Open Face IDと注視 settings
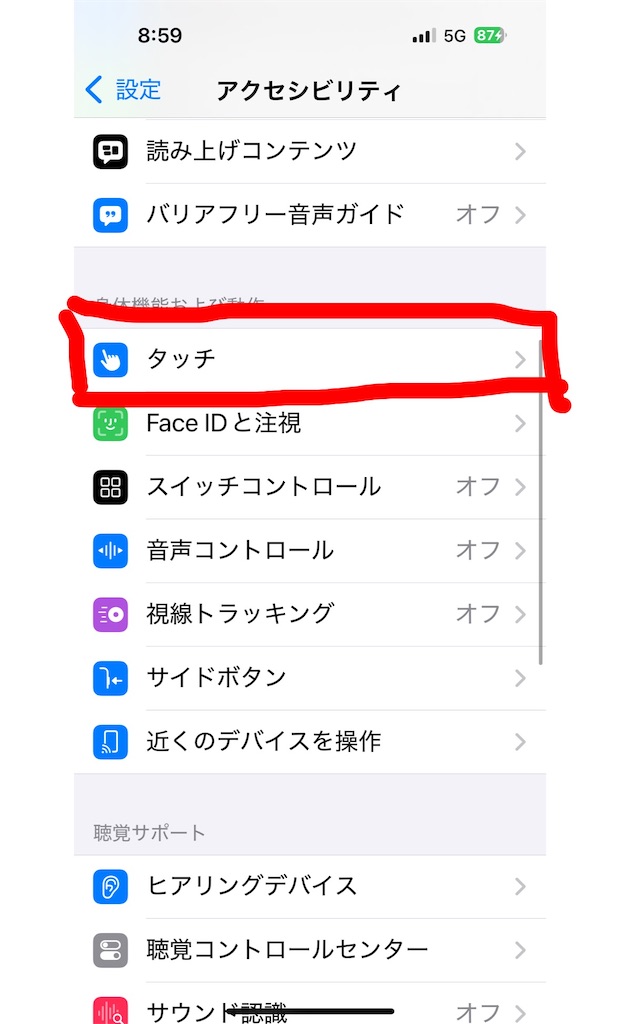Image resolution: width=621 pixels, height=1024 pixels. click(x=310, y=424)
